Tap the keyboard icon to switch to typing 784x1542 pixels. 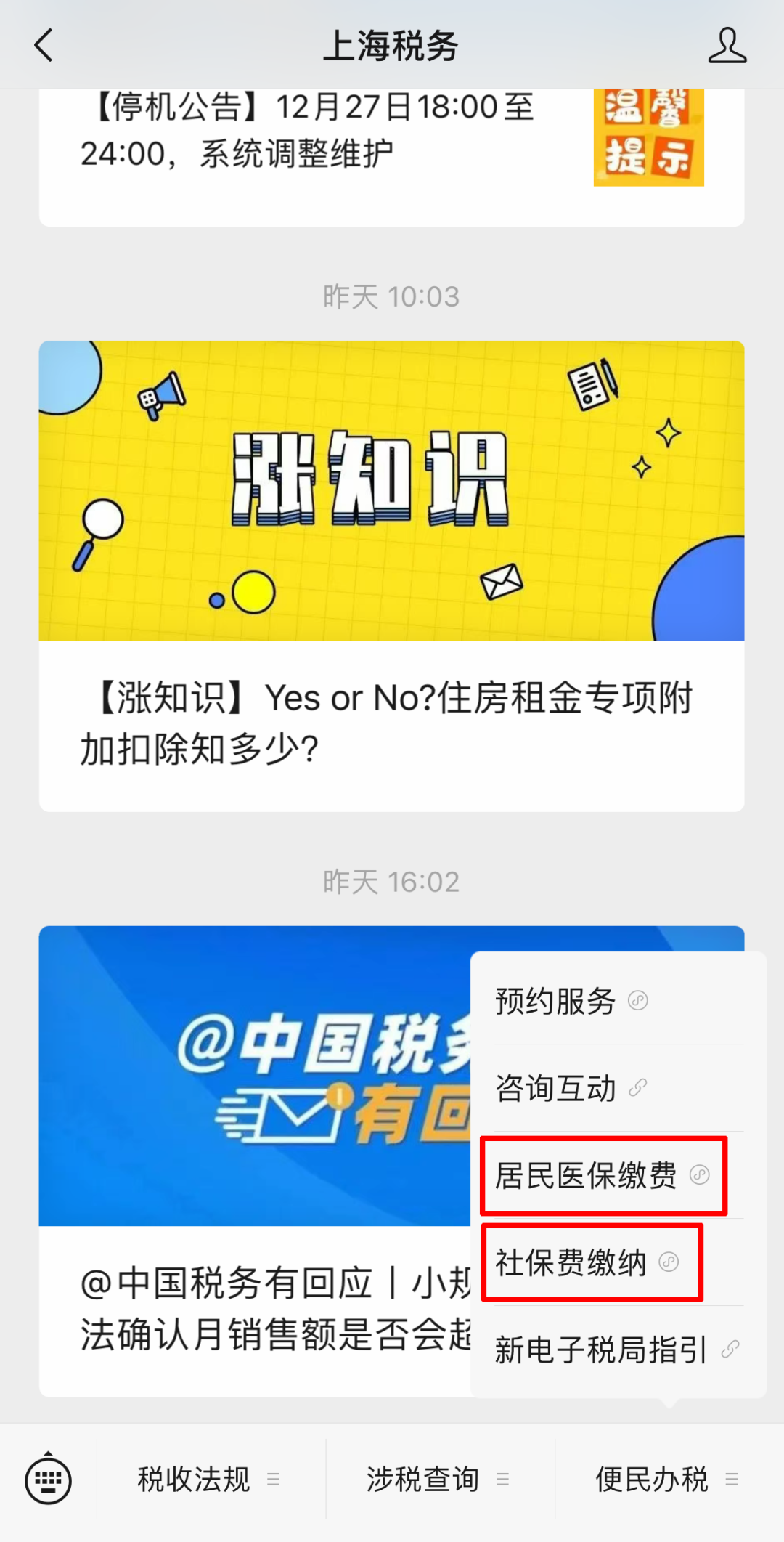(x=48, y=1479)
